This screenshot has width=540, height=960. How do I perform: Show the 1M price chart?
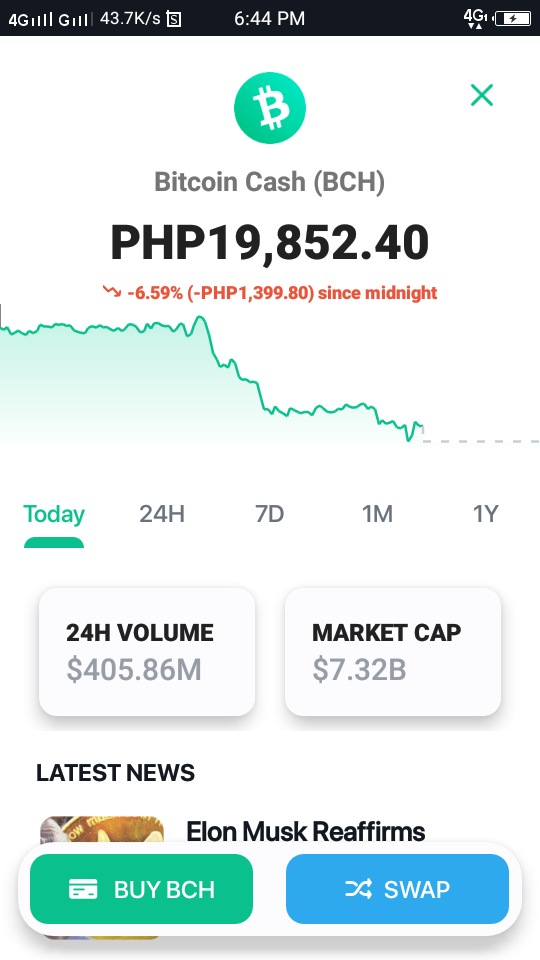(377, 514)
